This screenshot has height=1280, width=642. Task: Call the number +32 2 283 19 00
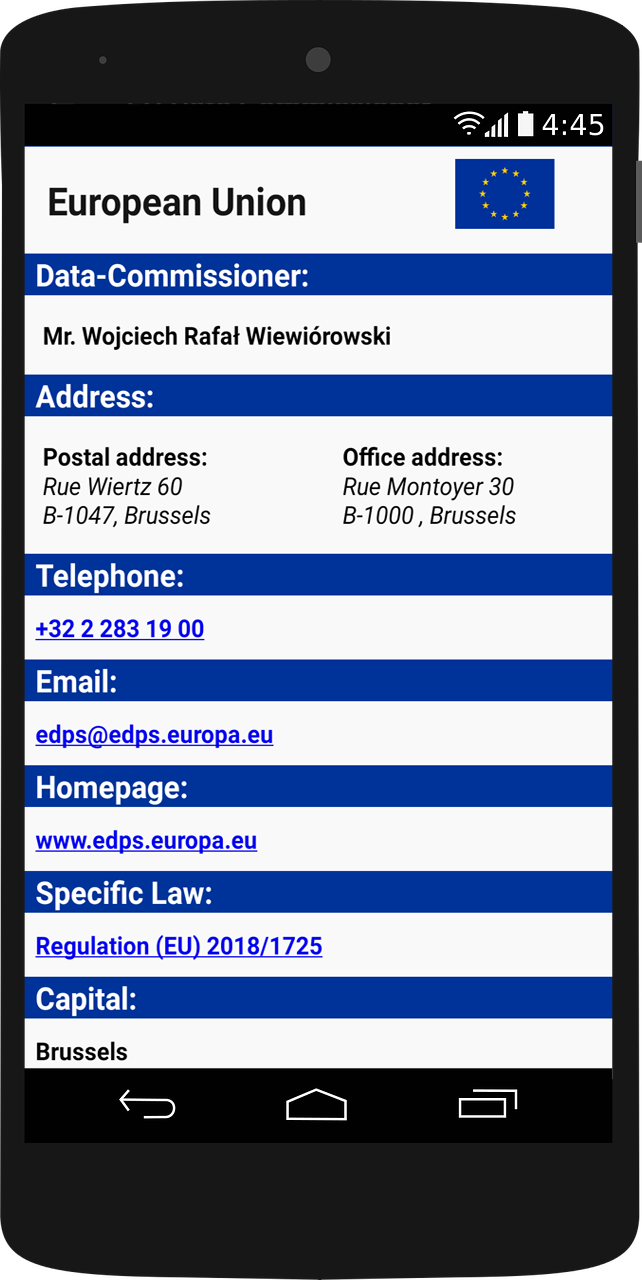(x=120, y=629)
